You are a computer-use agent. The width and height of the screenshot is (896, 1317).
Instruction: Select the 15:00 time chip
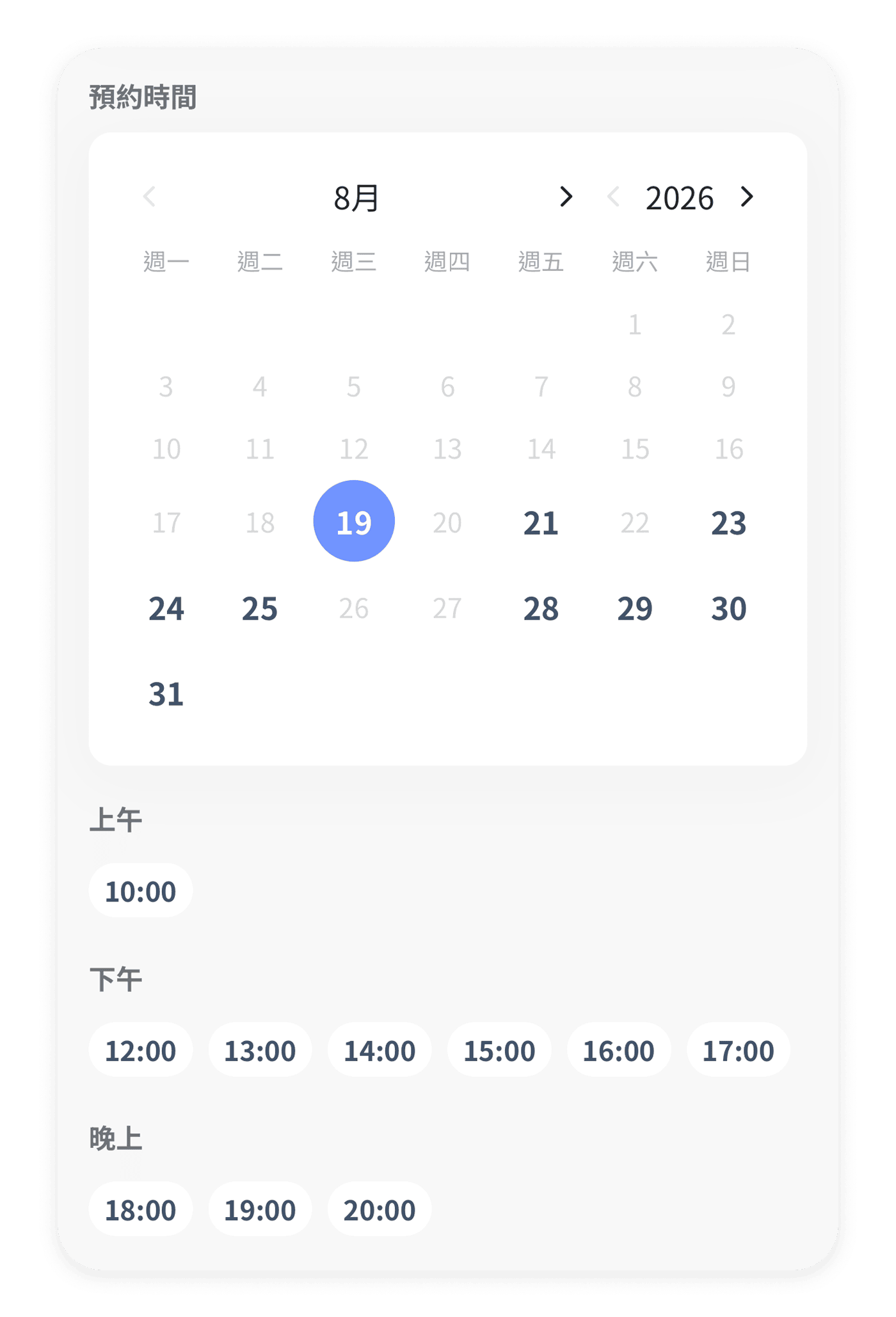coord(499,1050)
